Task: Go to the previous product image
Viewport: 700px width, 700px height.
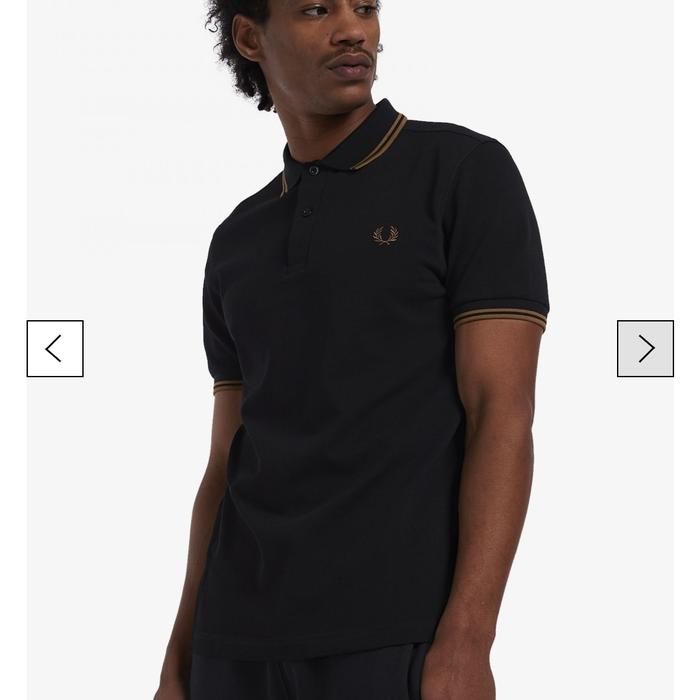Action: [x=55, y=348]
